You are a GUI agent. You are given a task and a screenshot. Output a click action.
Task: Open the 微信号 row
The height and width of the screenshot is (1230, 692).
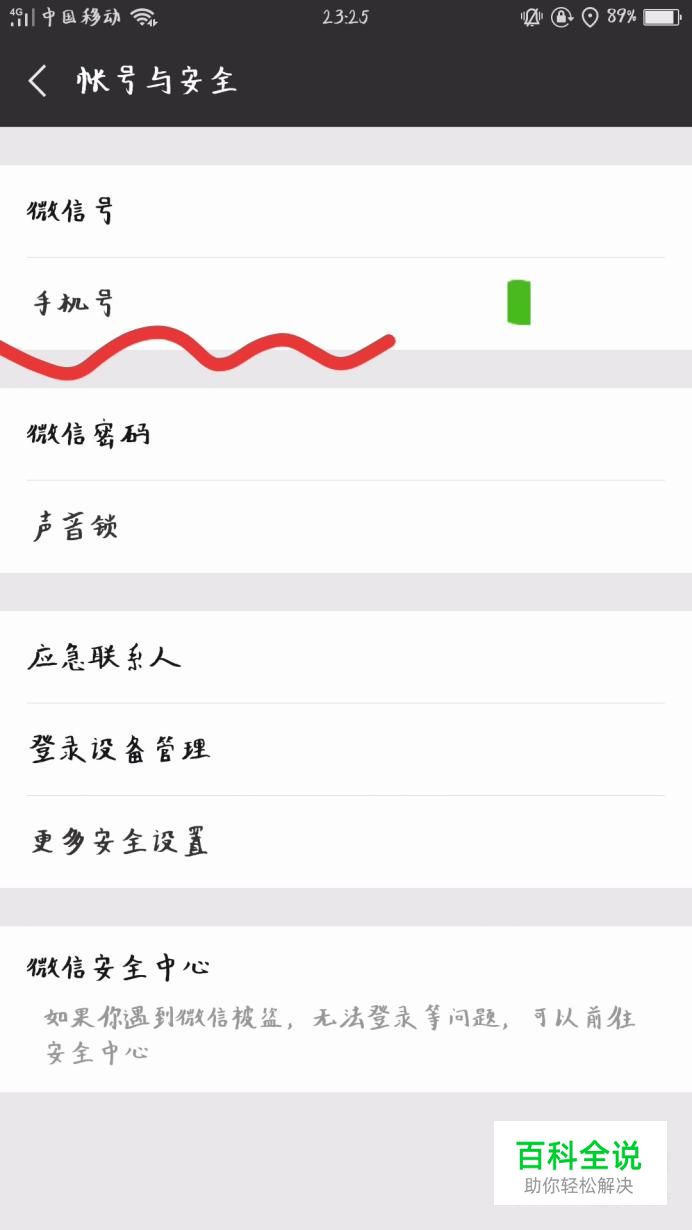346,211
